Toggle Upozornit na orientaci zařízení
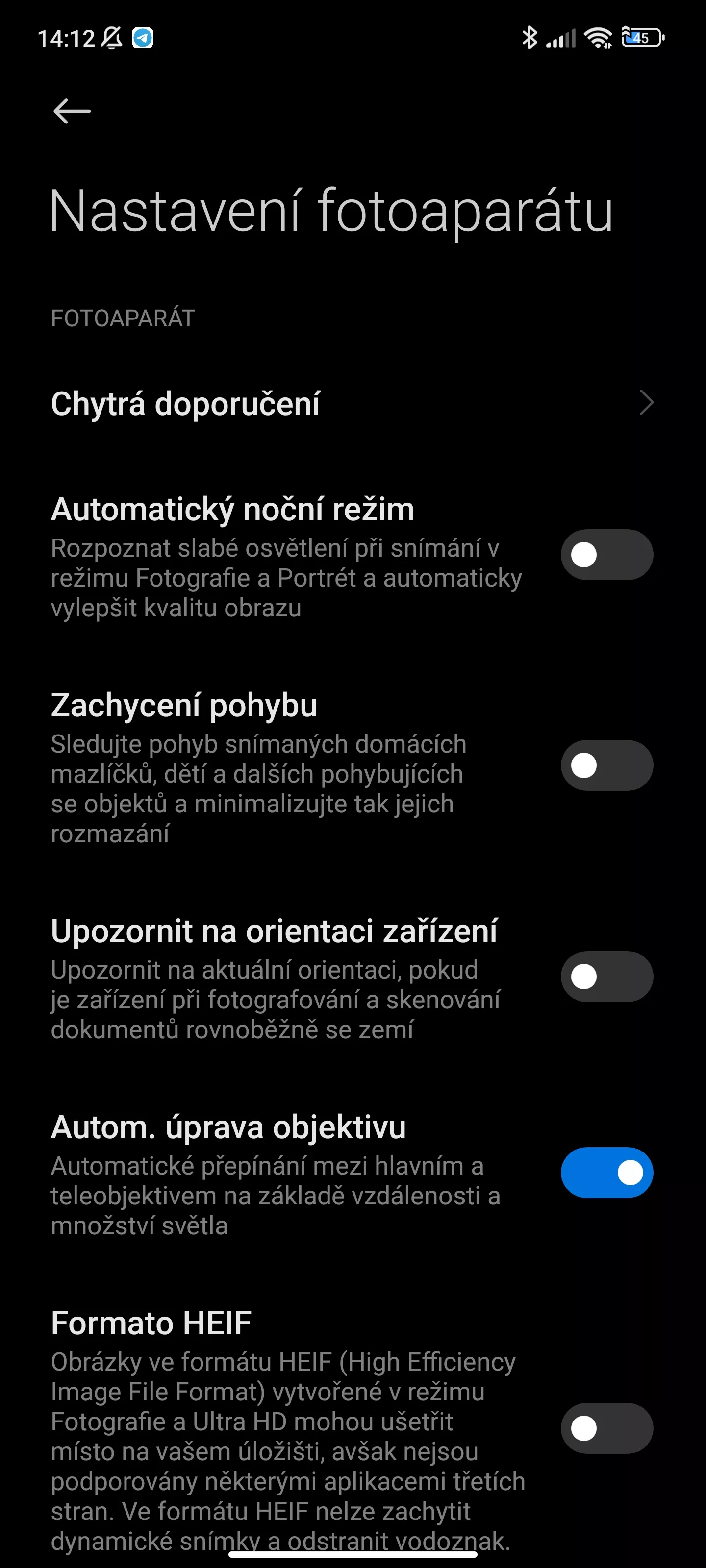This screenshot has height=1568, width=706. coord(606,977)
